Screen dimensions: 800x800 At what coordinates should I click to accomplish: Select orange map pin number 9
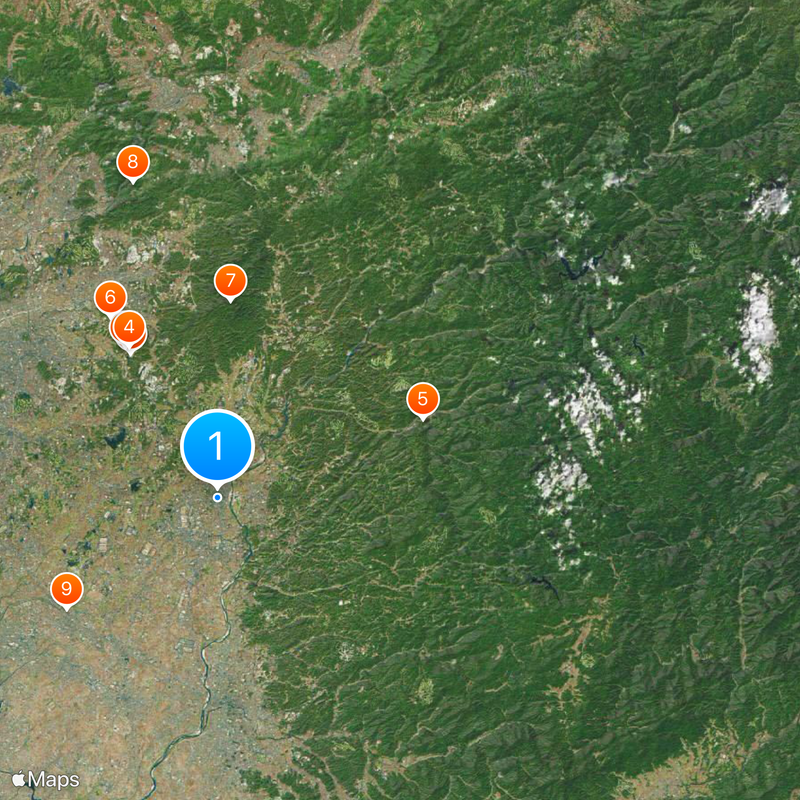click(x=66, y=589)
